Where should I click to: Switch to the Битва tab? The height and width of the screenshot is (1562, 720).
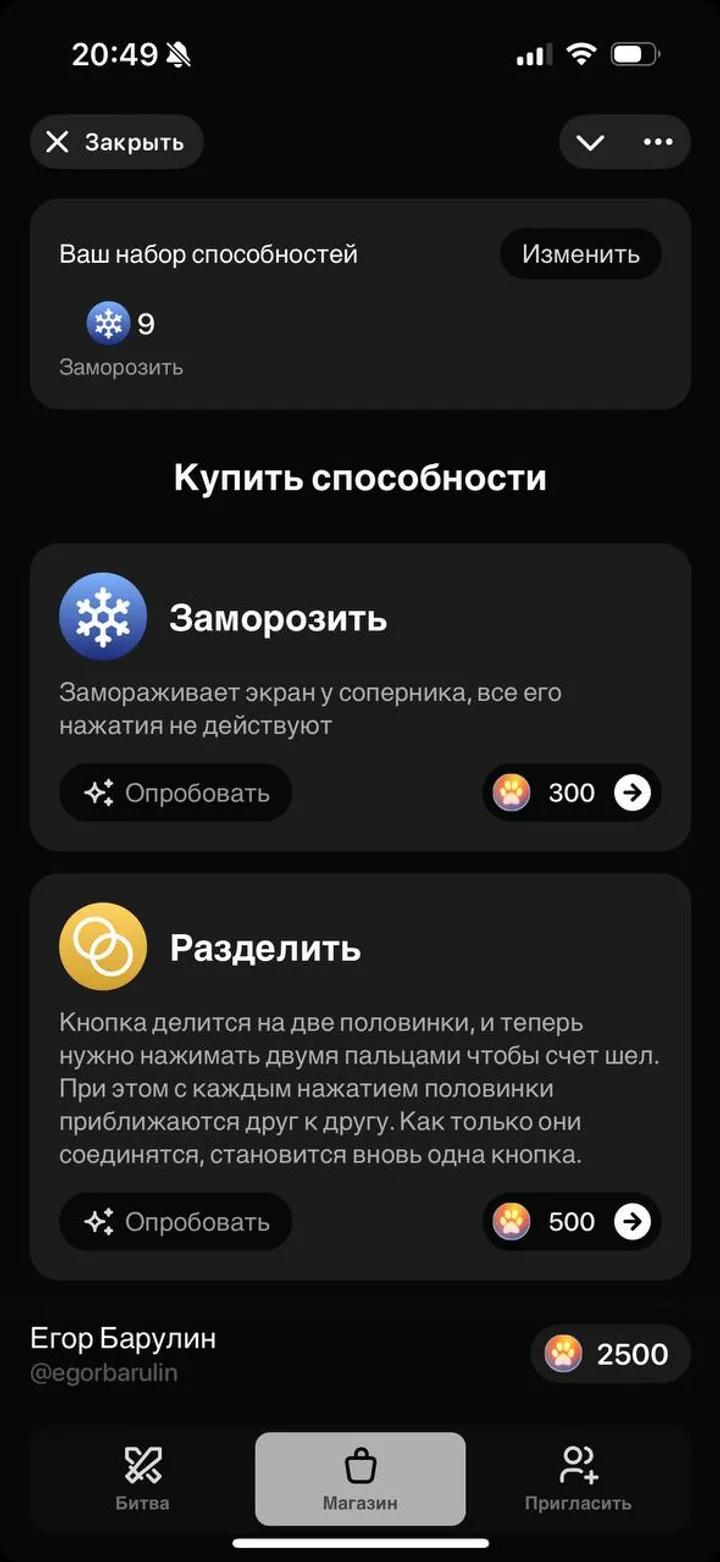[143, 1479]
